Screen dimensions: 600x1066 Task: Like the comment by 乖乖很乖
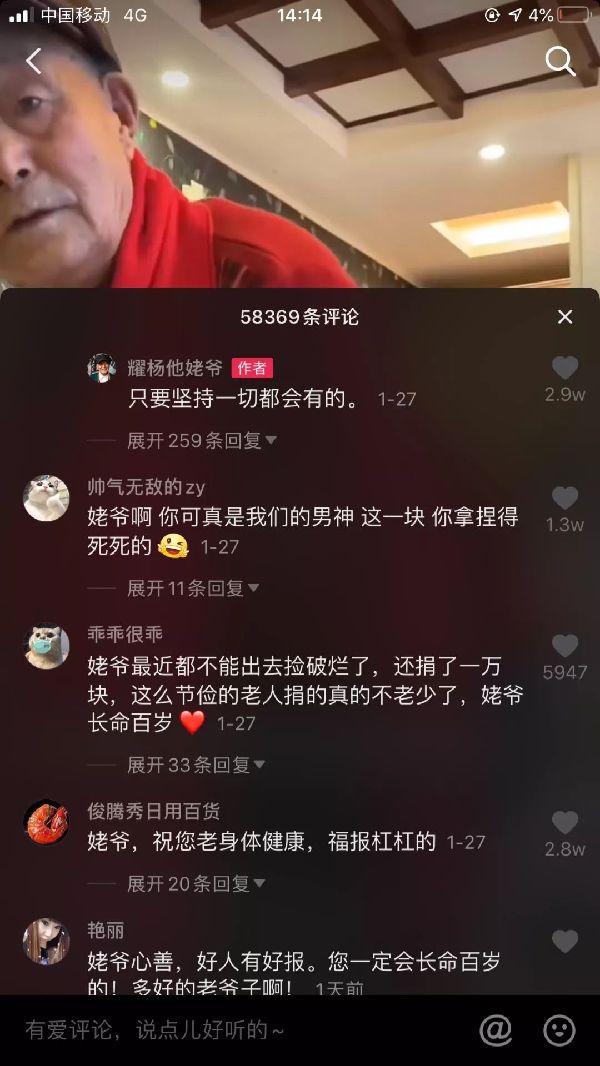click(565, 646)
